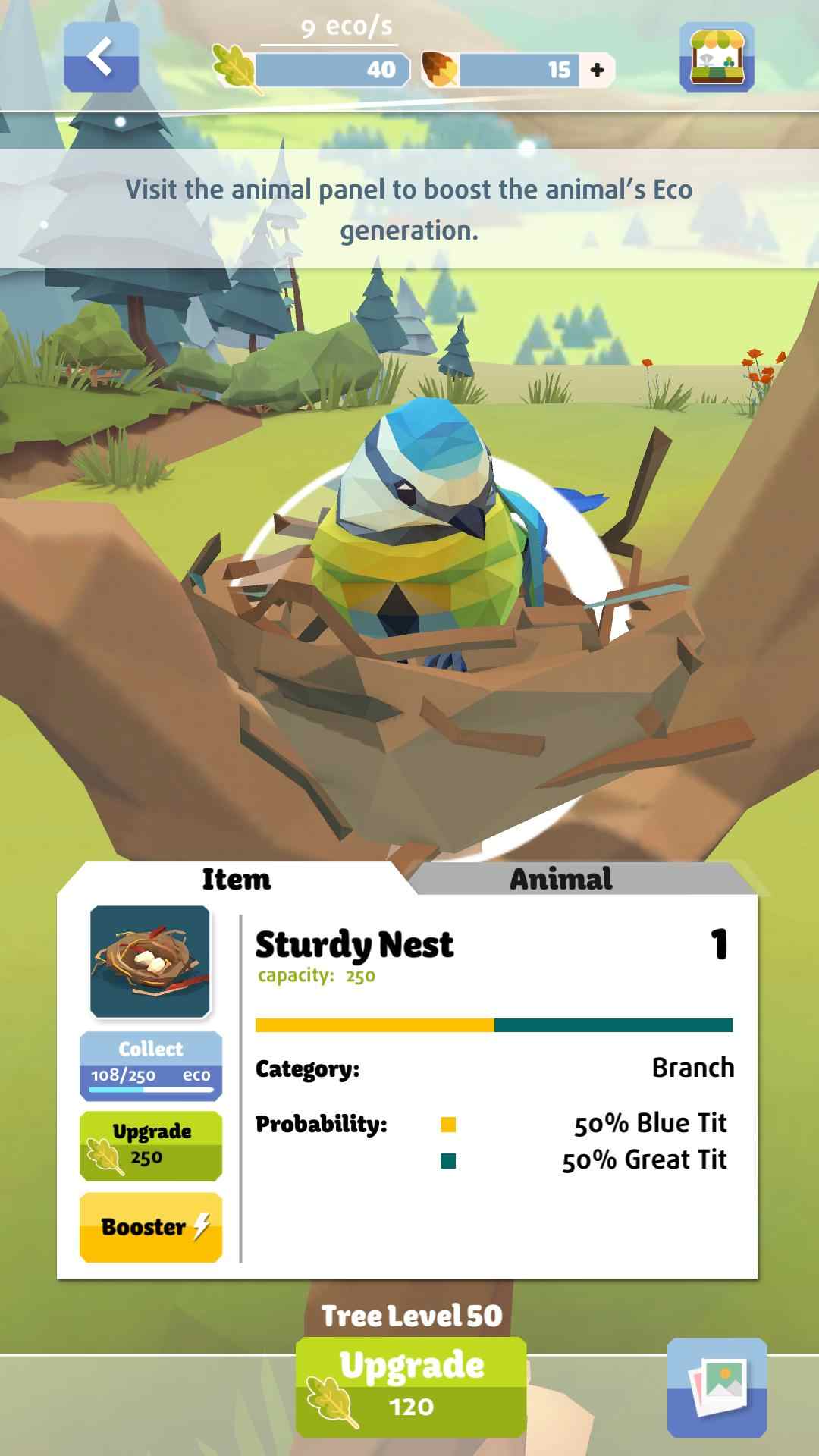This screenshot has height=1456, width=819.
Task: Go back with the arrow button
Action: [x=101, y=57]
